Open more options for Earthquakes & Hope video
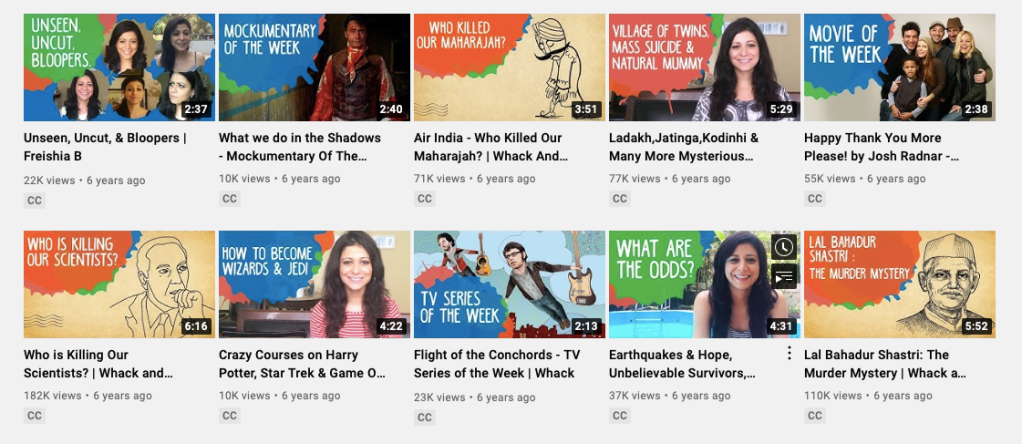The image size is (1022, 444). click(x=789, y=354)
